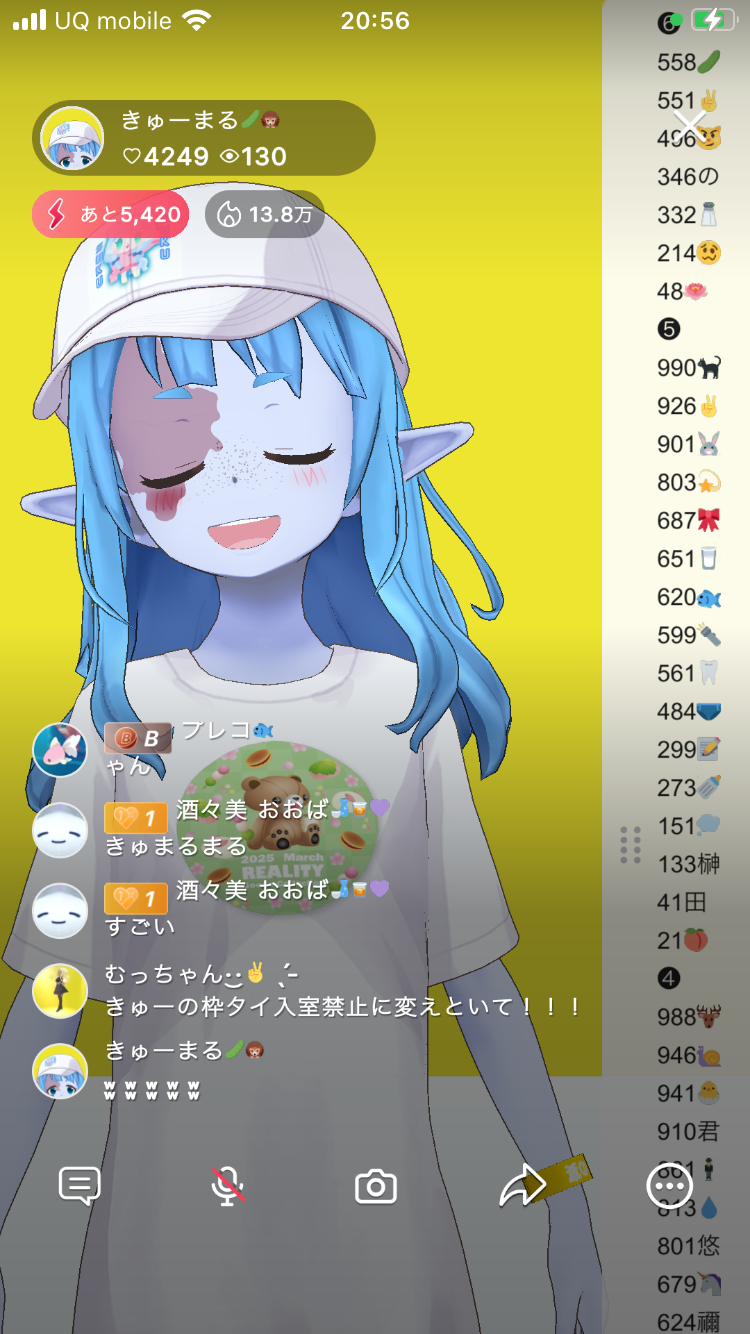Close the live stream view

690,126
